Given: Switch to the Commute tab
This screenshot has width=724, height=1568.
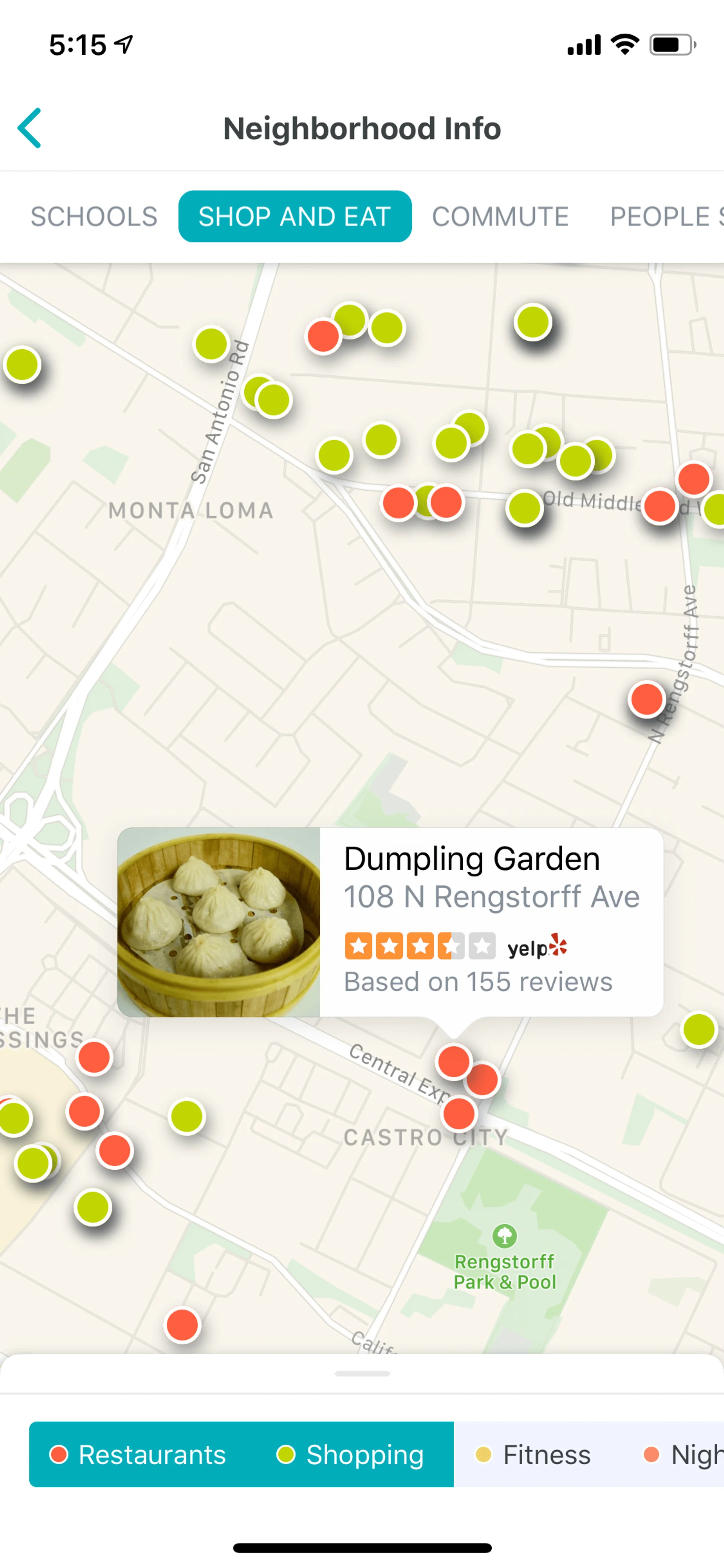Looking at the screenshot, I should 500,217.
